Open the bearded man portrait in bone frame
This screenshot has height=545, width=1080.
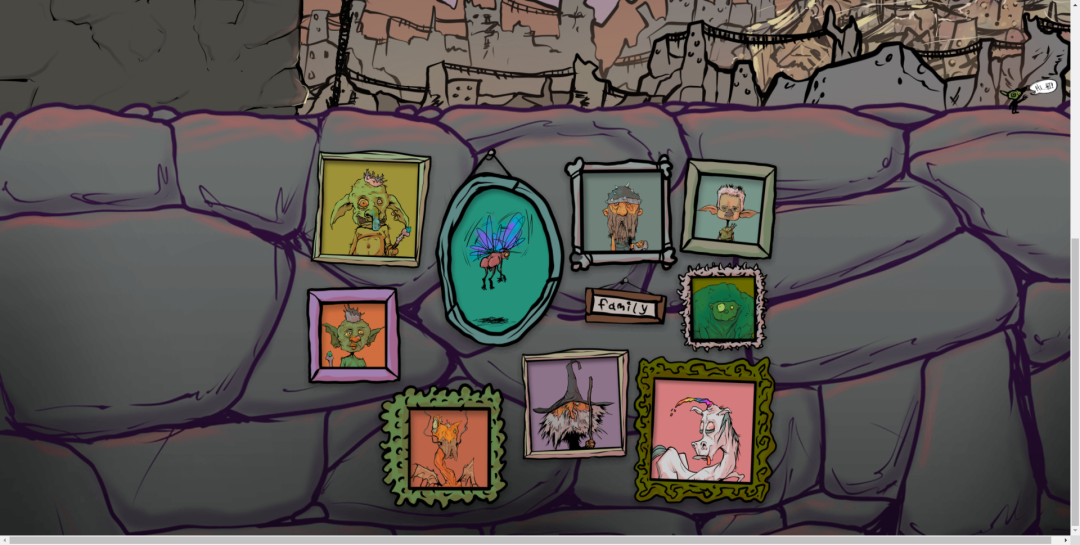click(x=621, y=214)
